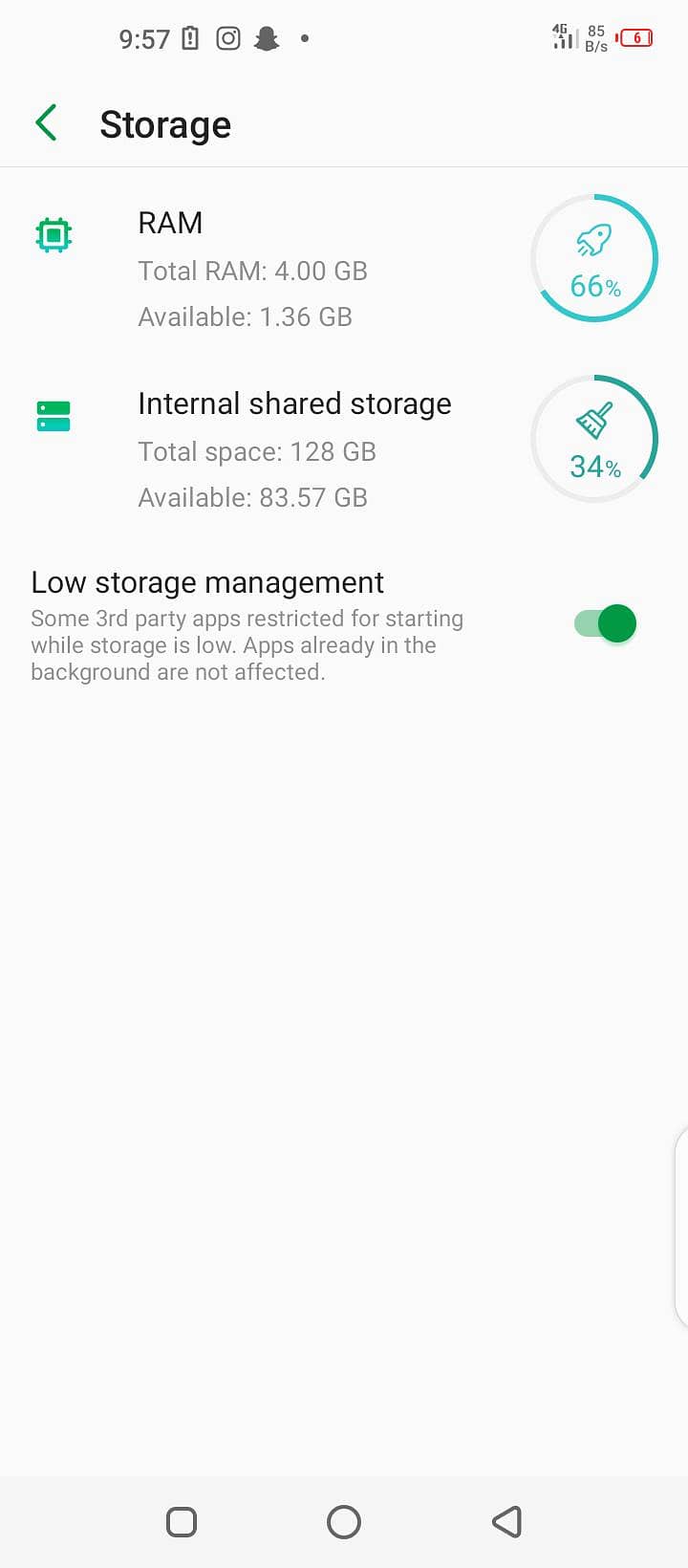The width and height of the screenshot is (688, 1568).
Task: Select the RAM chip icon
Action: 54,234
